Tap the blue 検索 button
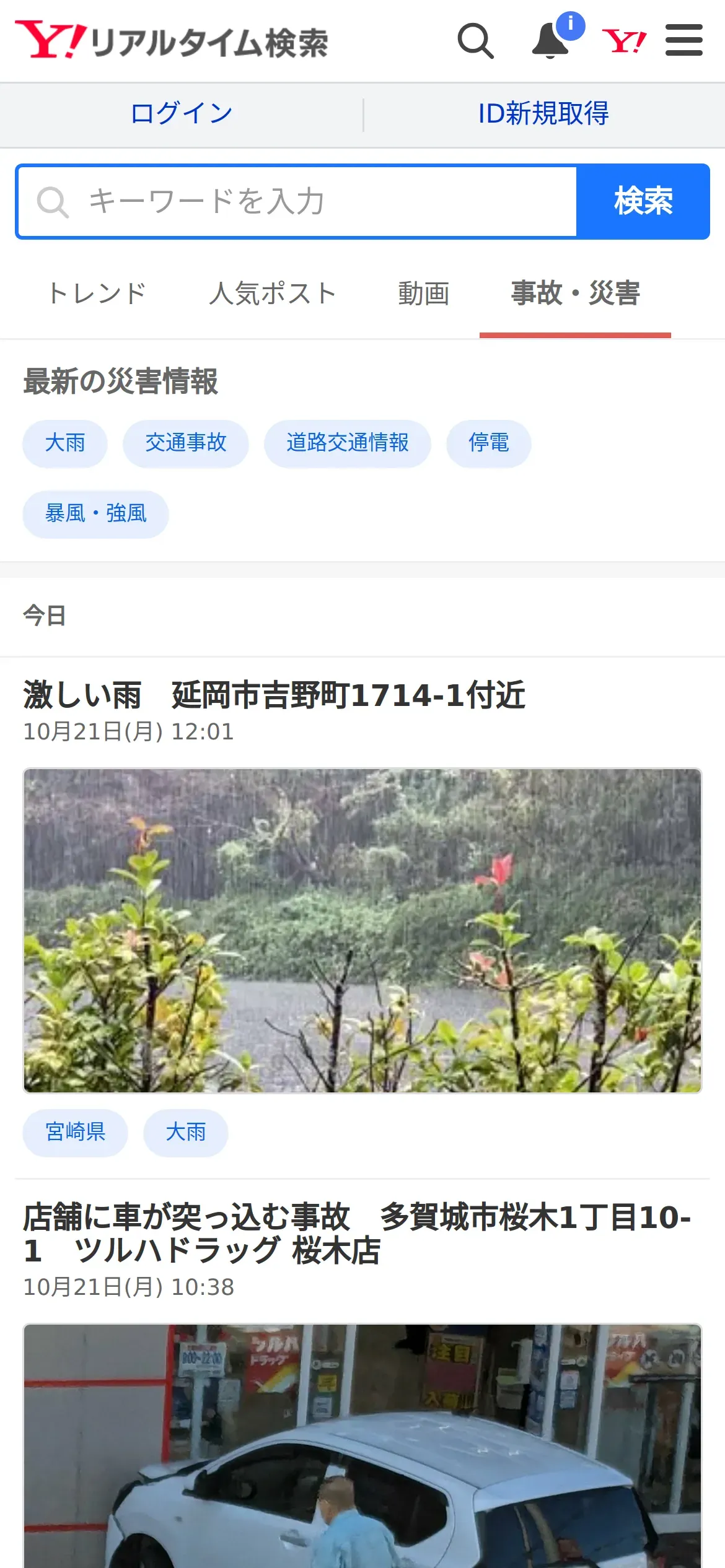Image resolution: width=725 pixels, height=1568 pixels. 643,201
